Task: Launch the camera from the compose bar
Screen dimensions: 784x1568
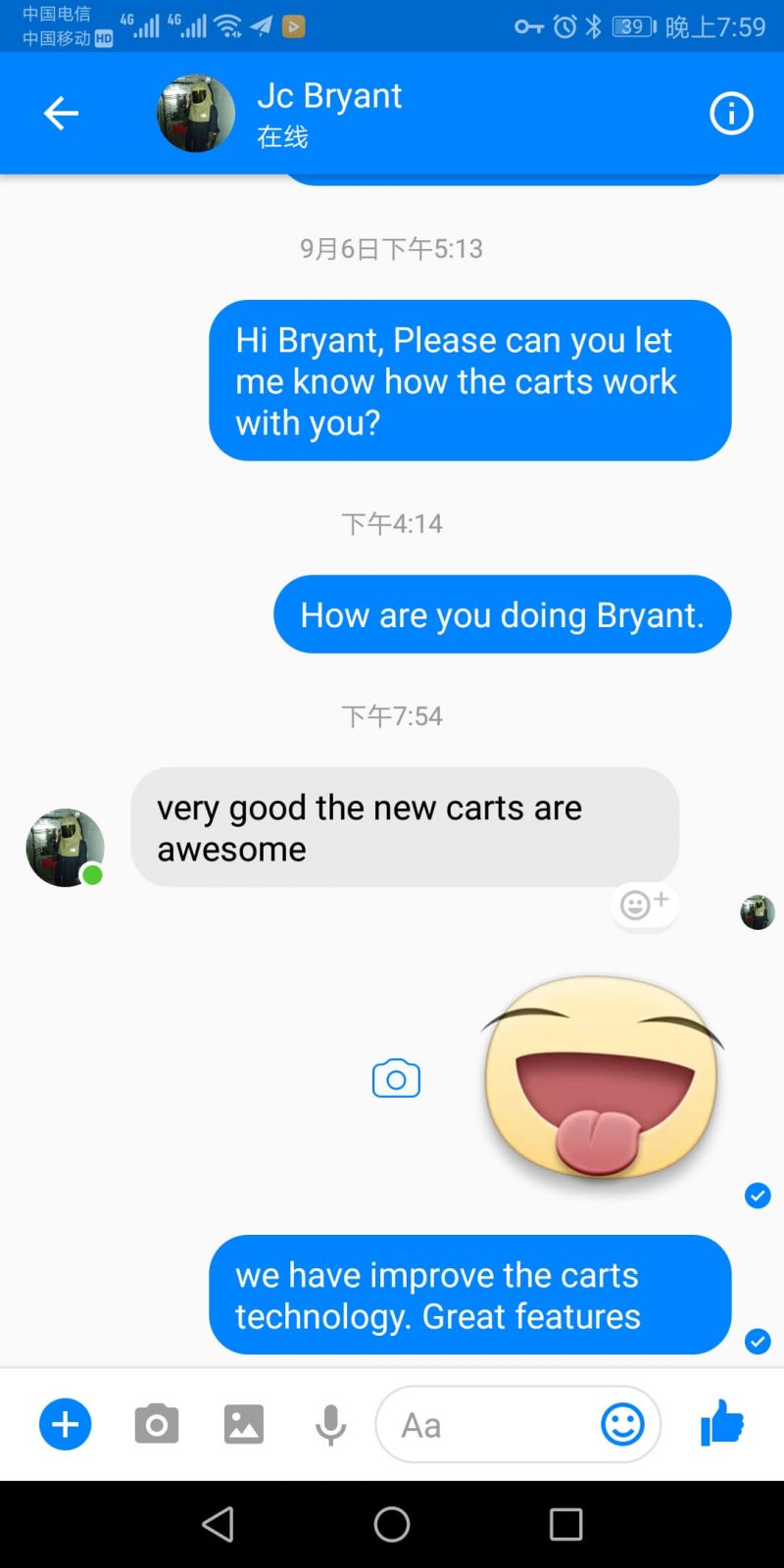Action: coord(157,1424)
